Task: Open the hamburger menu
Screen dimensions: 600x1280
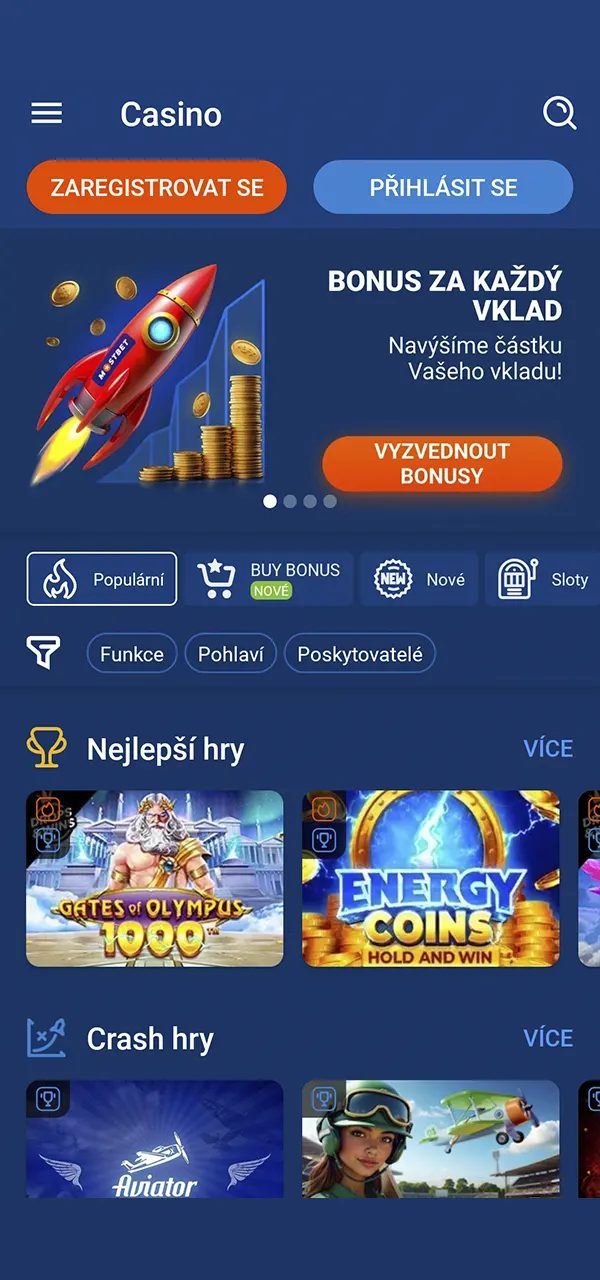Action: (47, 114)
